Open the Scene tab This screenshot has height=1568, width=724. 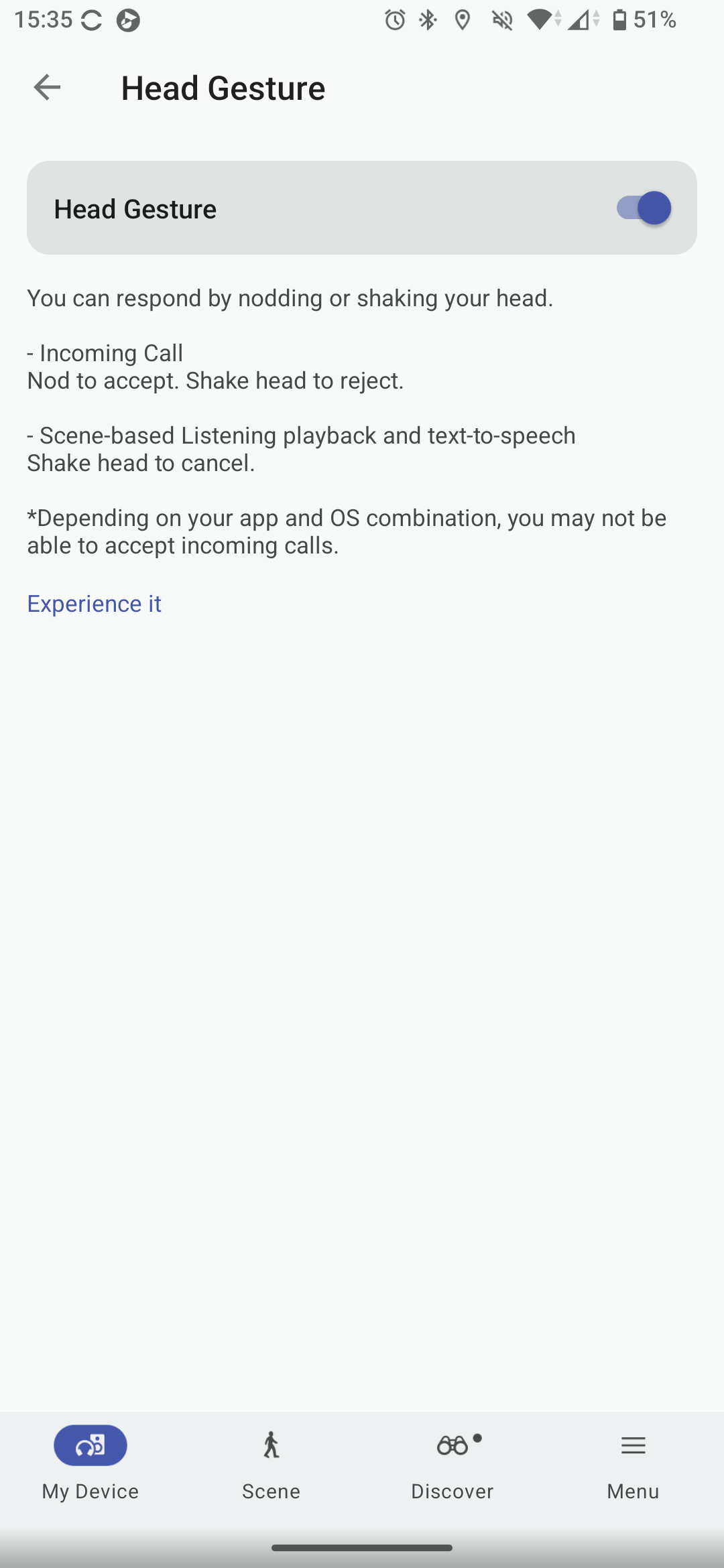(271, 1463)
